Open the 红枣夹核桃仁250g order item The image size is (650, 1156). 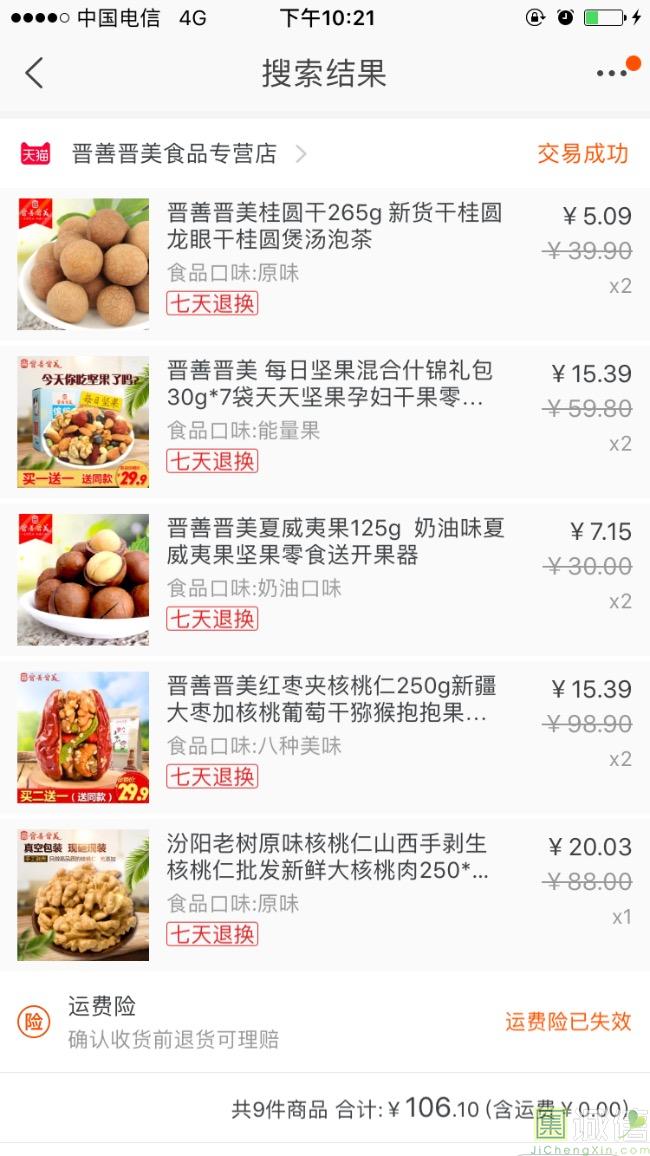331,700
